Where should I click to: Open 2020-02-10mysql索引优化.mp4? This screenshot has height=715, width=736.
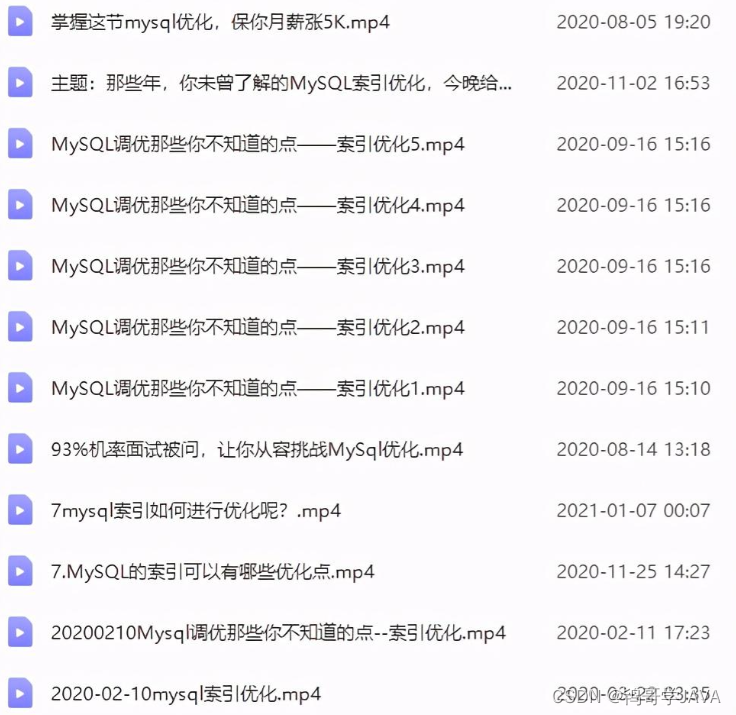pos(186,694)
